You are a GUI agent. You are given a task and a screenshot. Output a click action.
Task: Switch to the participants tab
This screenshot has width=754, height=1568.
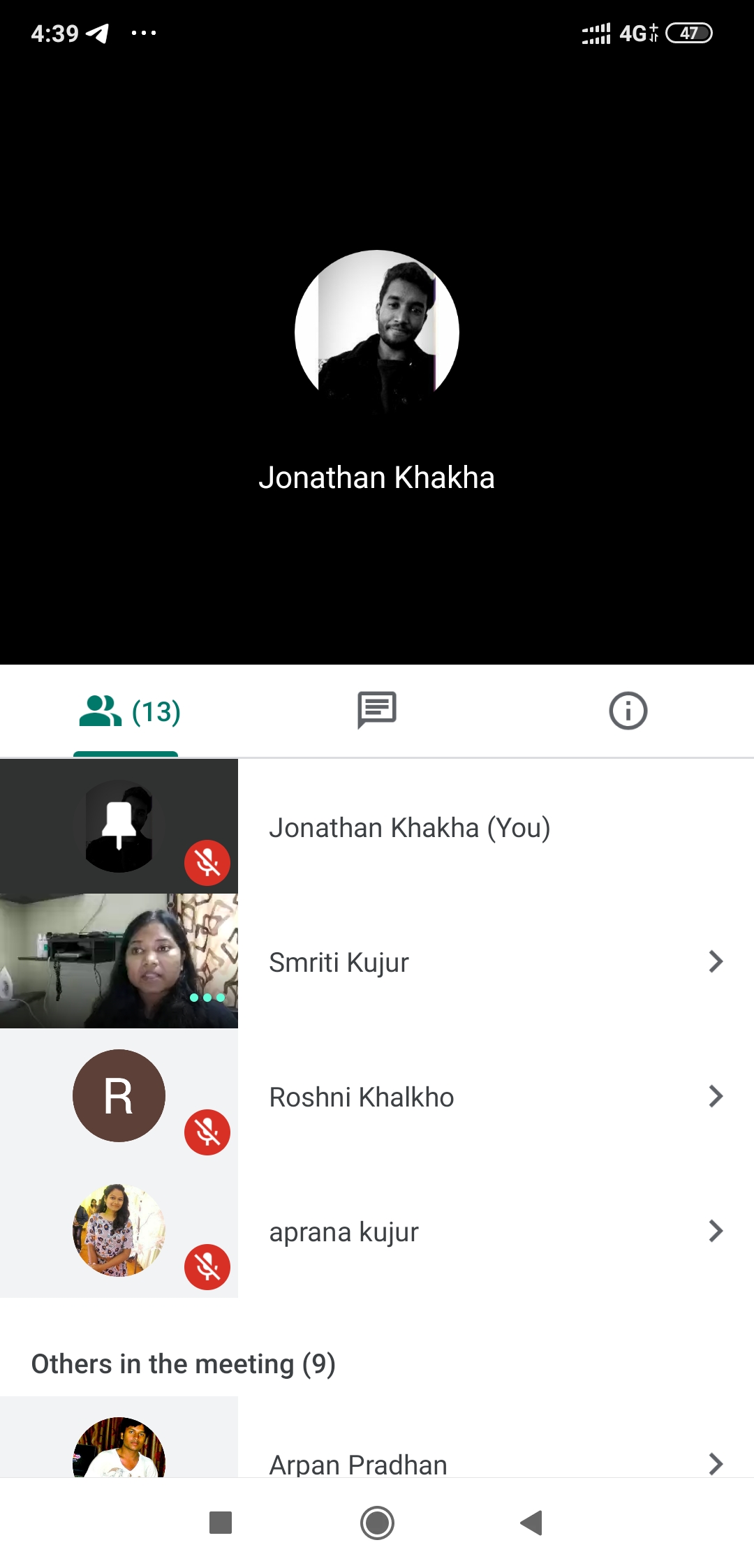[x=128, y=711]
